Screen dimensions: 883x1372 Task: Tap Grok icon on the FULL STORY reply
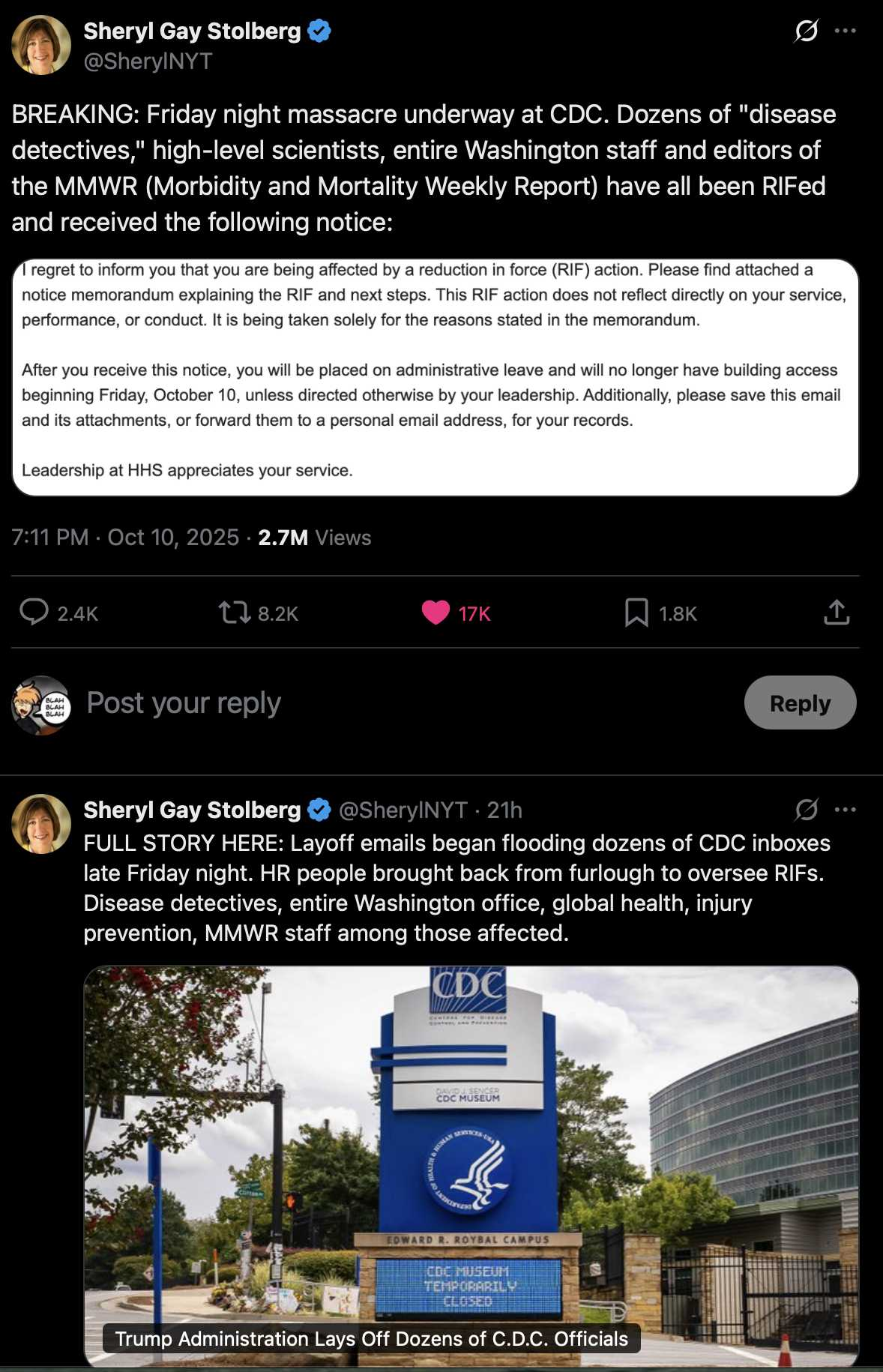tap(806, 810)
